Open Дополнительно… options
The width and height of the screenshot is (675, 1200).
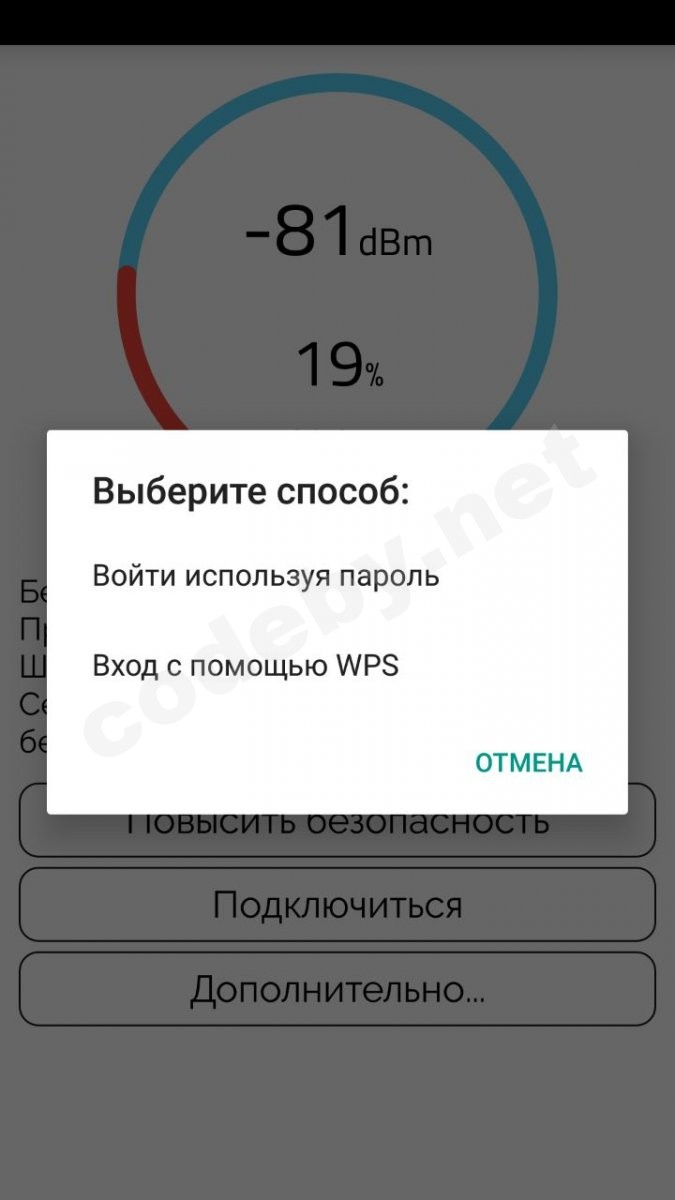[337, 989]
